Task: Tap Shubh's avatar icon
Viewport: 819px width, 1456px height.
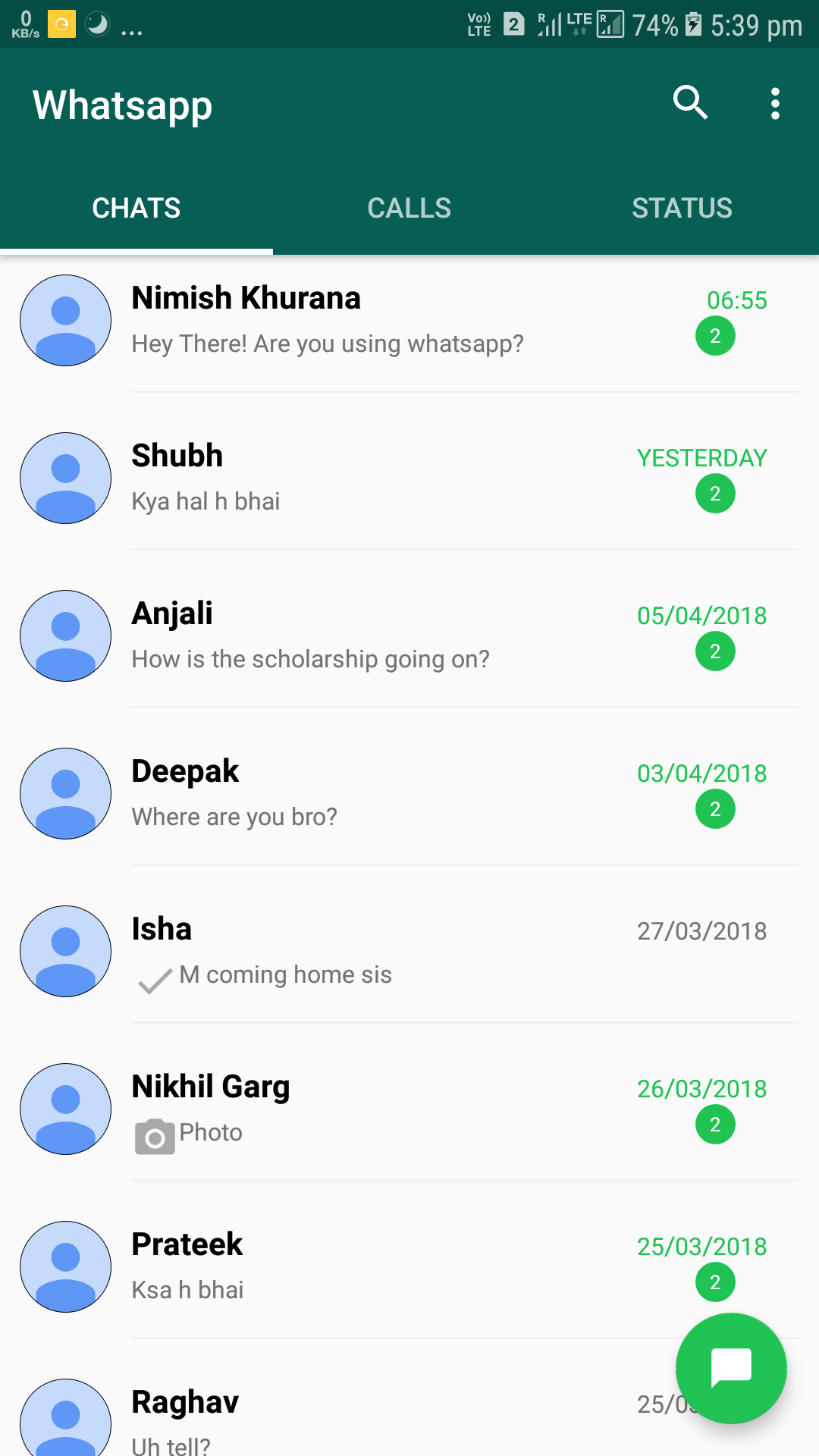Action: coord(65,478)
